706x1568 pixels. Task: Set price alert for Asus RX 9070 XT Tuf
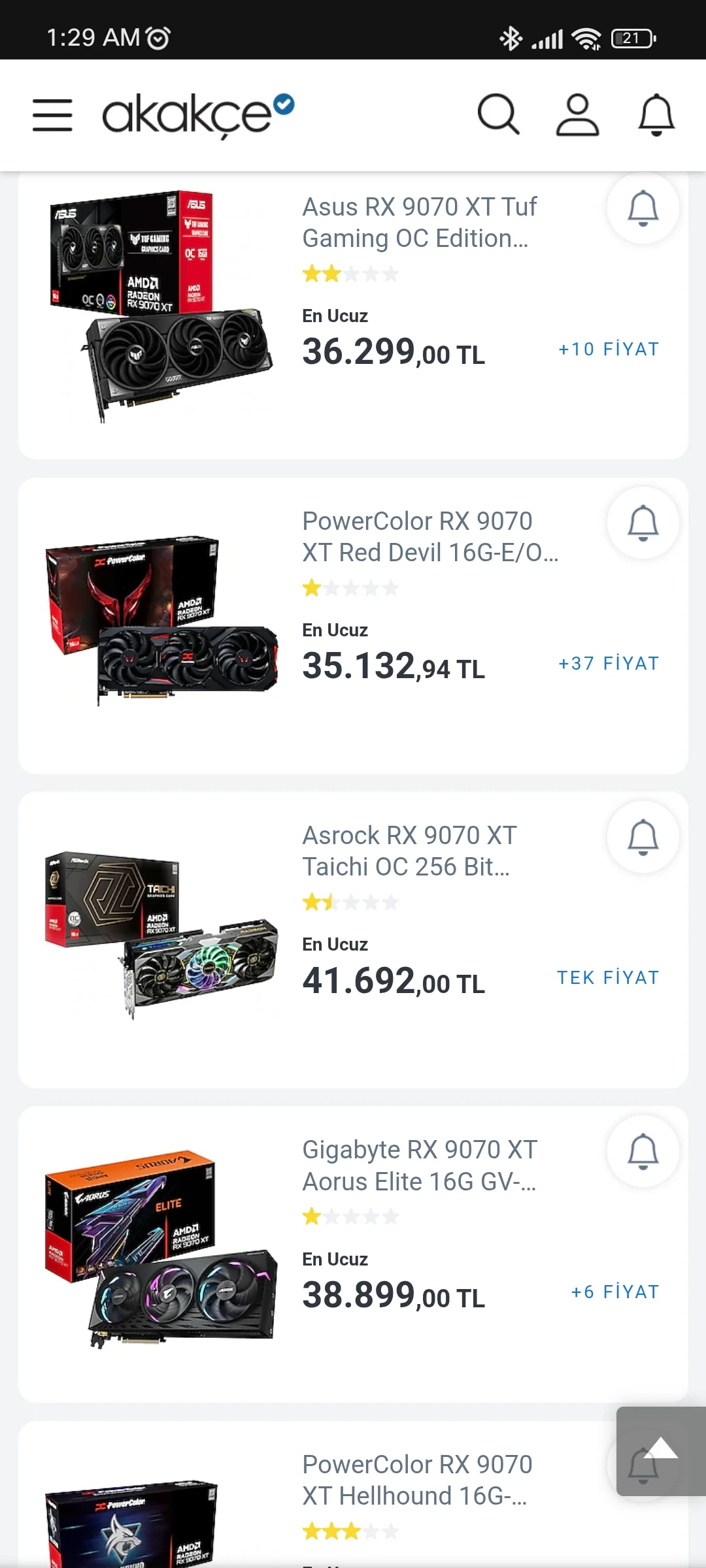click(643, 208)
